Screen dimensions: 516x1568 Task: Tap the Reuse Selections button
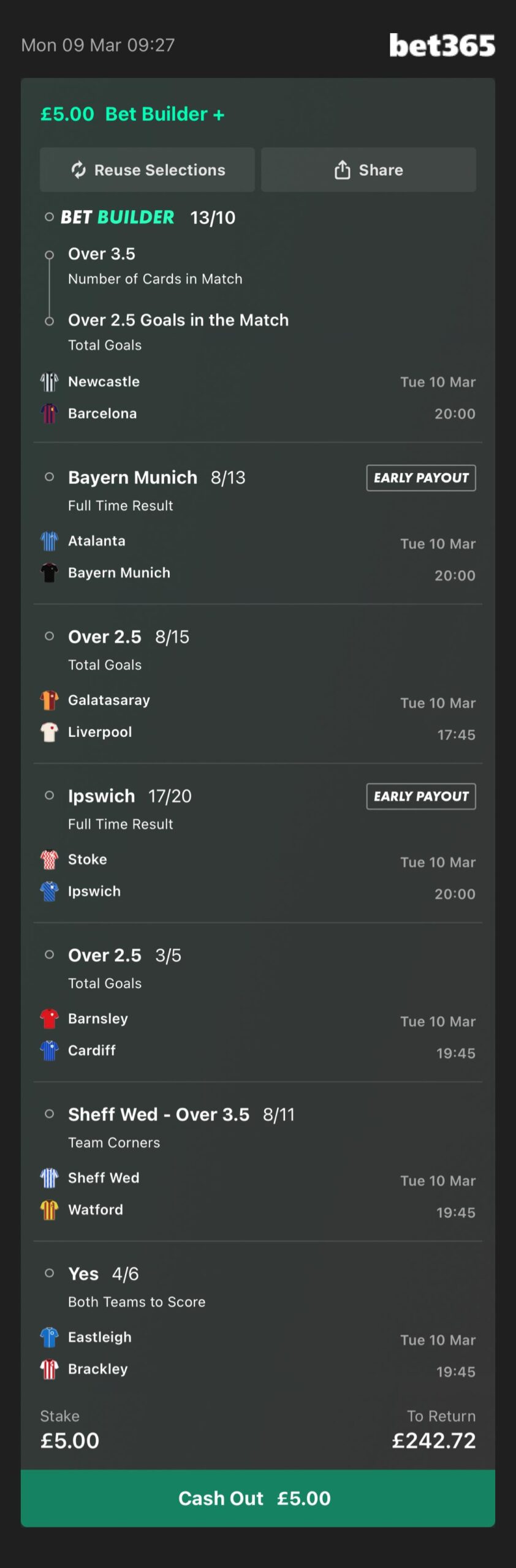147,170
